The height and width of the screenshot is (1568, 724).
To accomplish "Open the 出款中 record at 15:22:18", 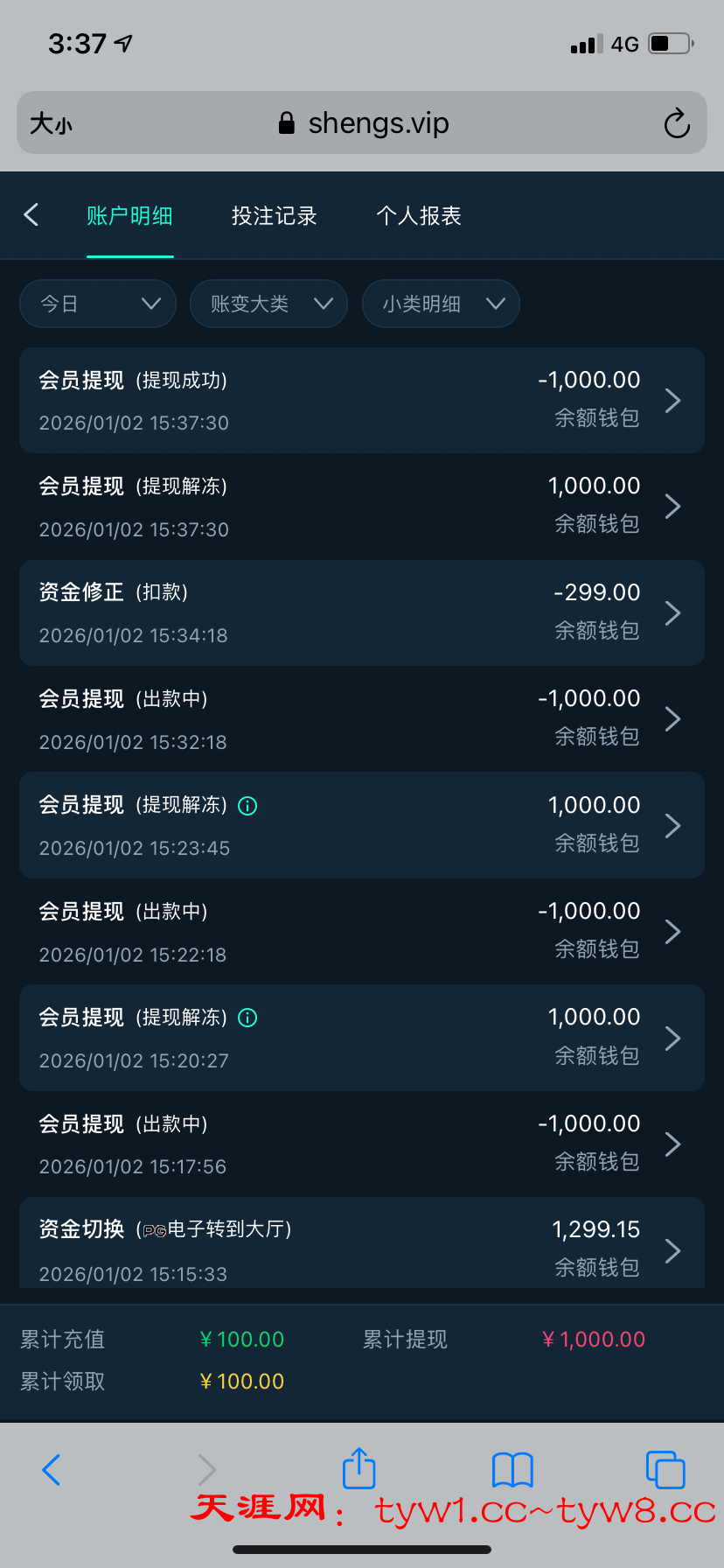I will coord(362,932).
